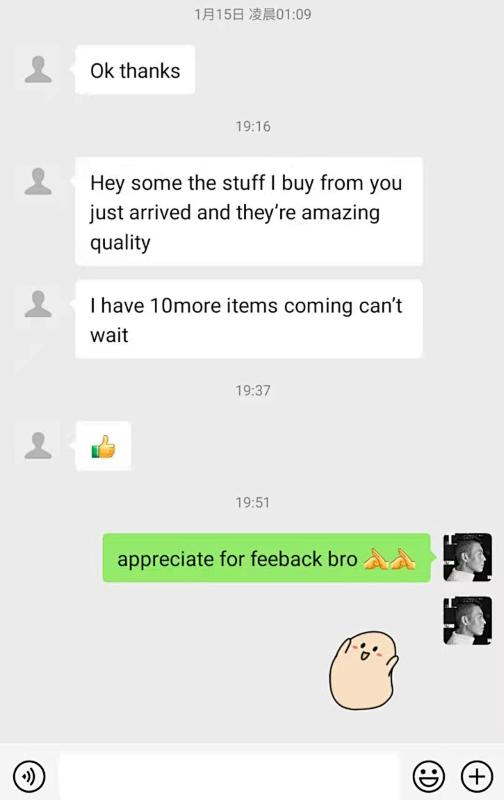Screen dimensions: 504x800
Task: Open sender photo beside 'appreciate for feeback bro'
Action: click(467, 557)
